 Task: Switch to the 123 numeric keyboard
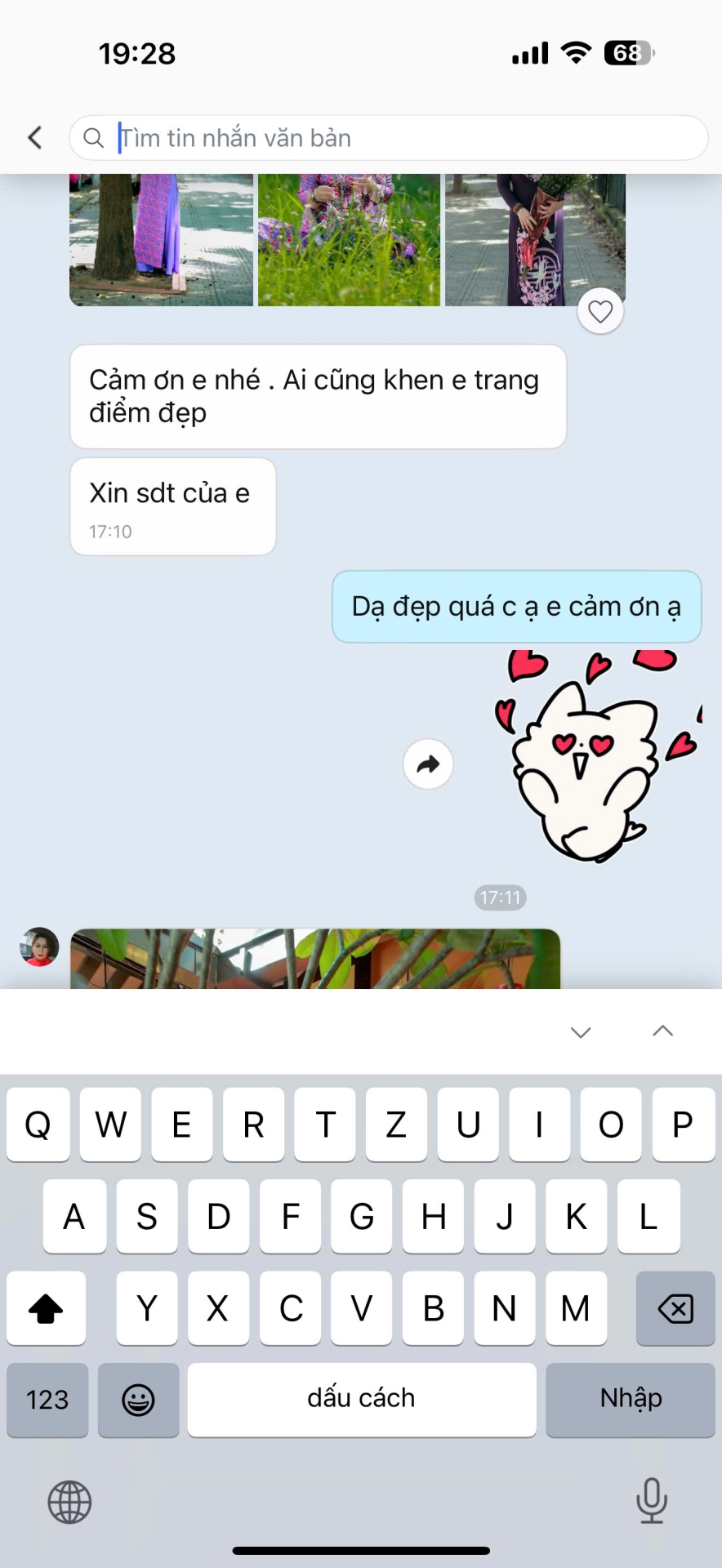click(47, 1400)
